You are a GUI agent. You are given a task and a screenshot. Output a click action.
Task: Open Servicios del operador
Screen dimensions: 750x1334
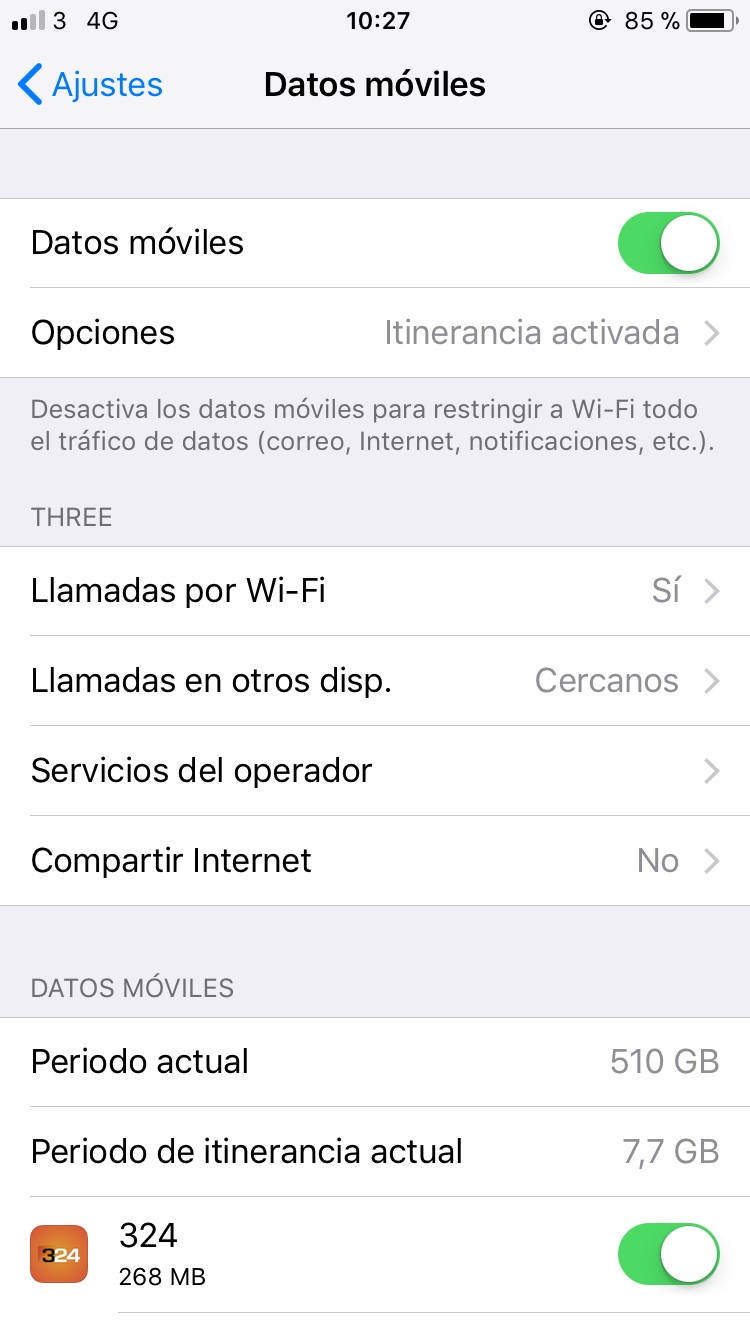click(x=375, y=770)
